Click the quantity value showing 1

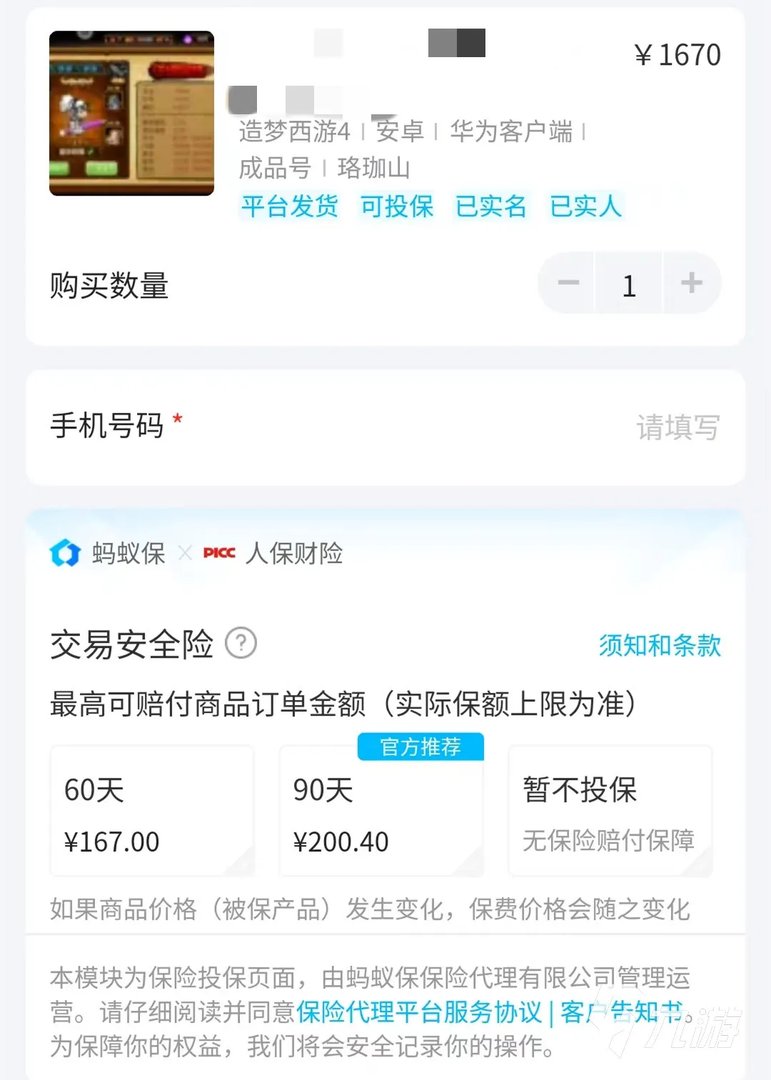(629, 284)
